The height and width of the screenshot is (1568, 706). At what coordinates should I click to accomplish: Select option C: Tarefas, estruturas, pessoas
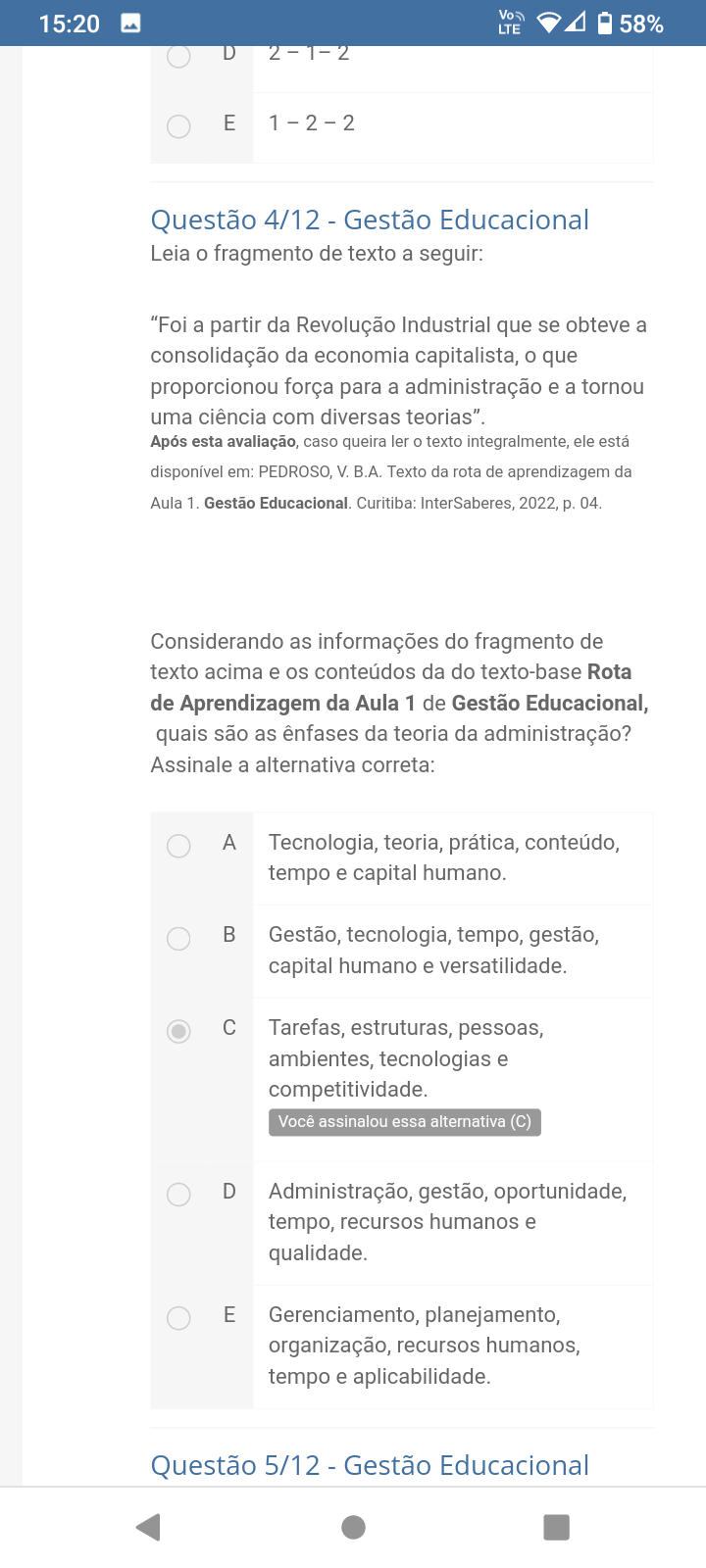178,1031
